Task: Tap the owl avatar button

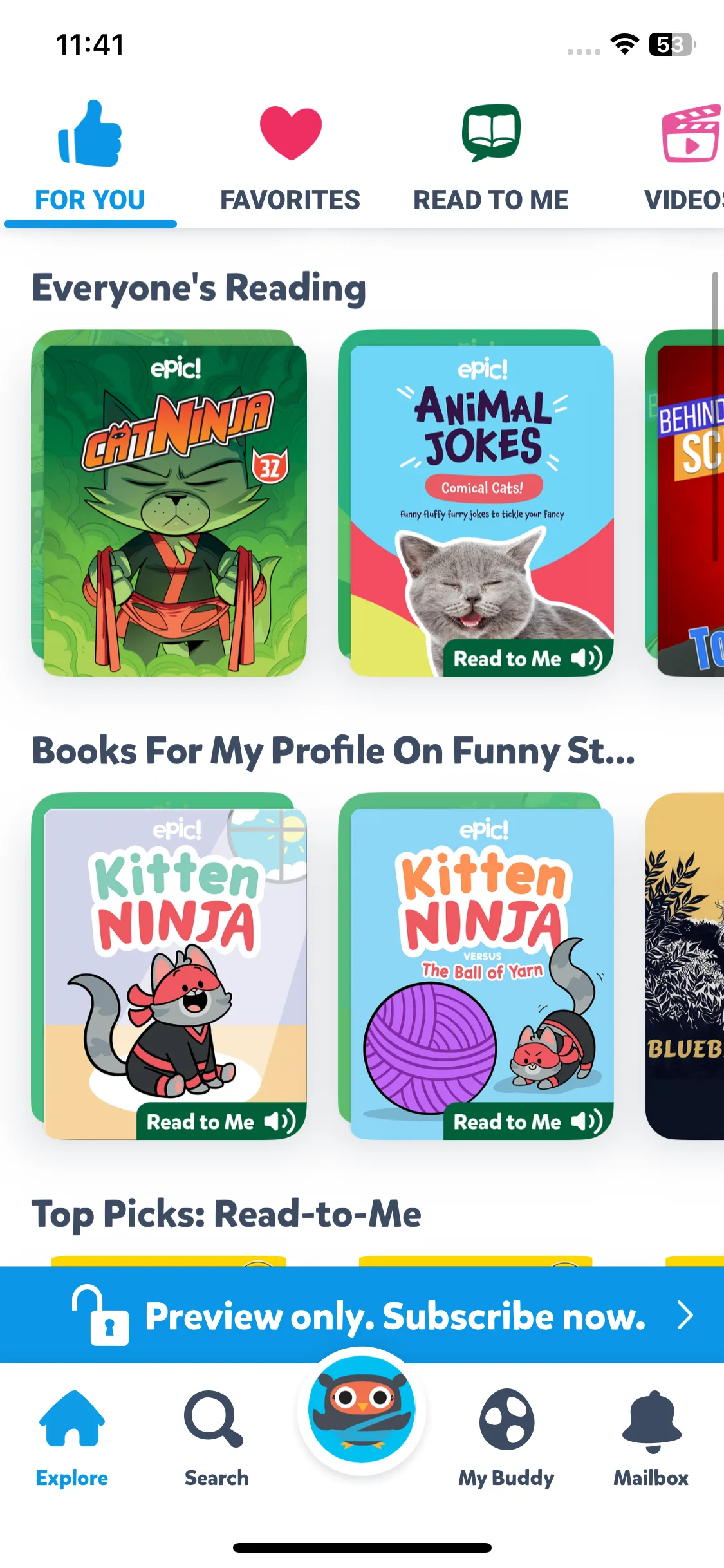Action: pos(362,1410)
